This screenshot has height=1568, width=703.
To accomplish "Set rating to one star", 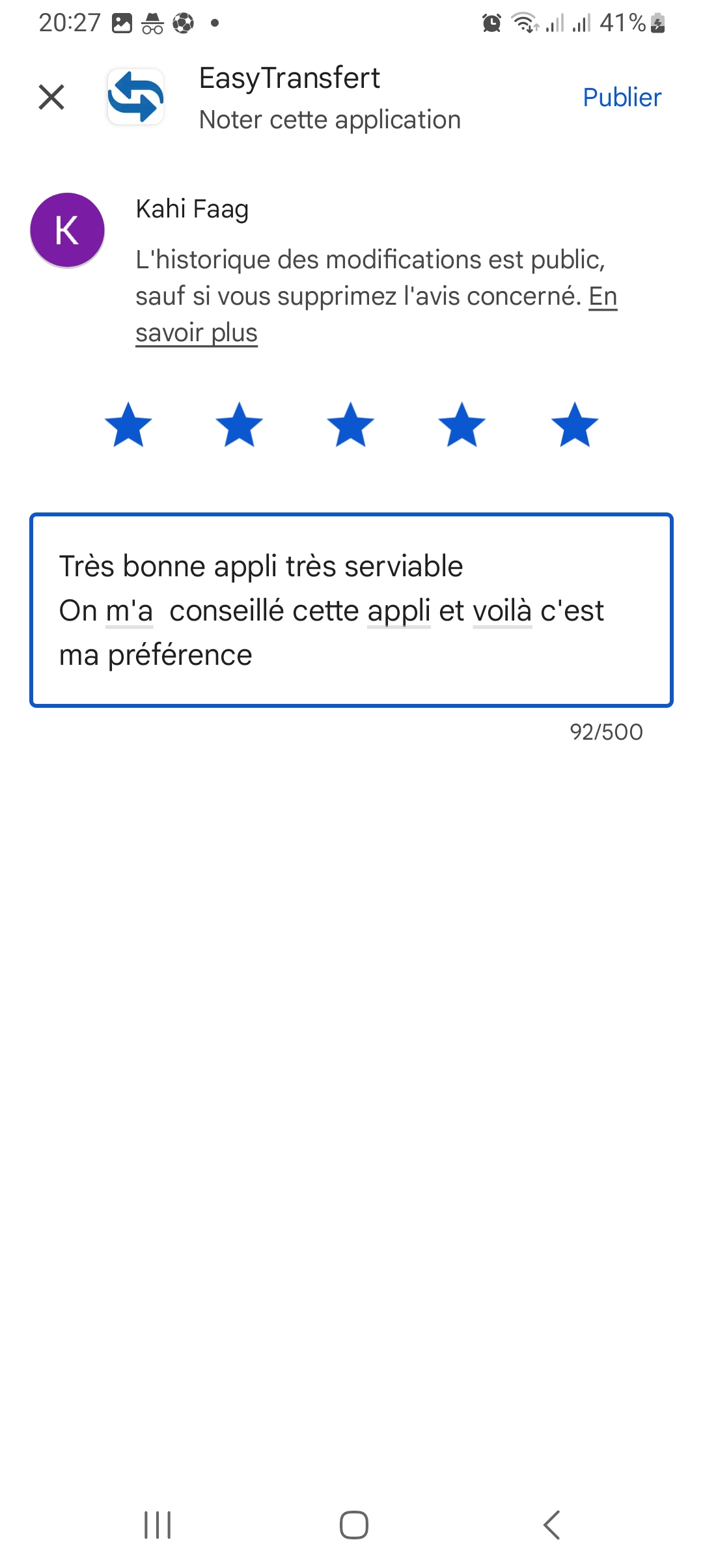I will click(128, 425).
